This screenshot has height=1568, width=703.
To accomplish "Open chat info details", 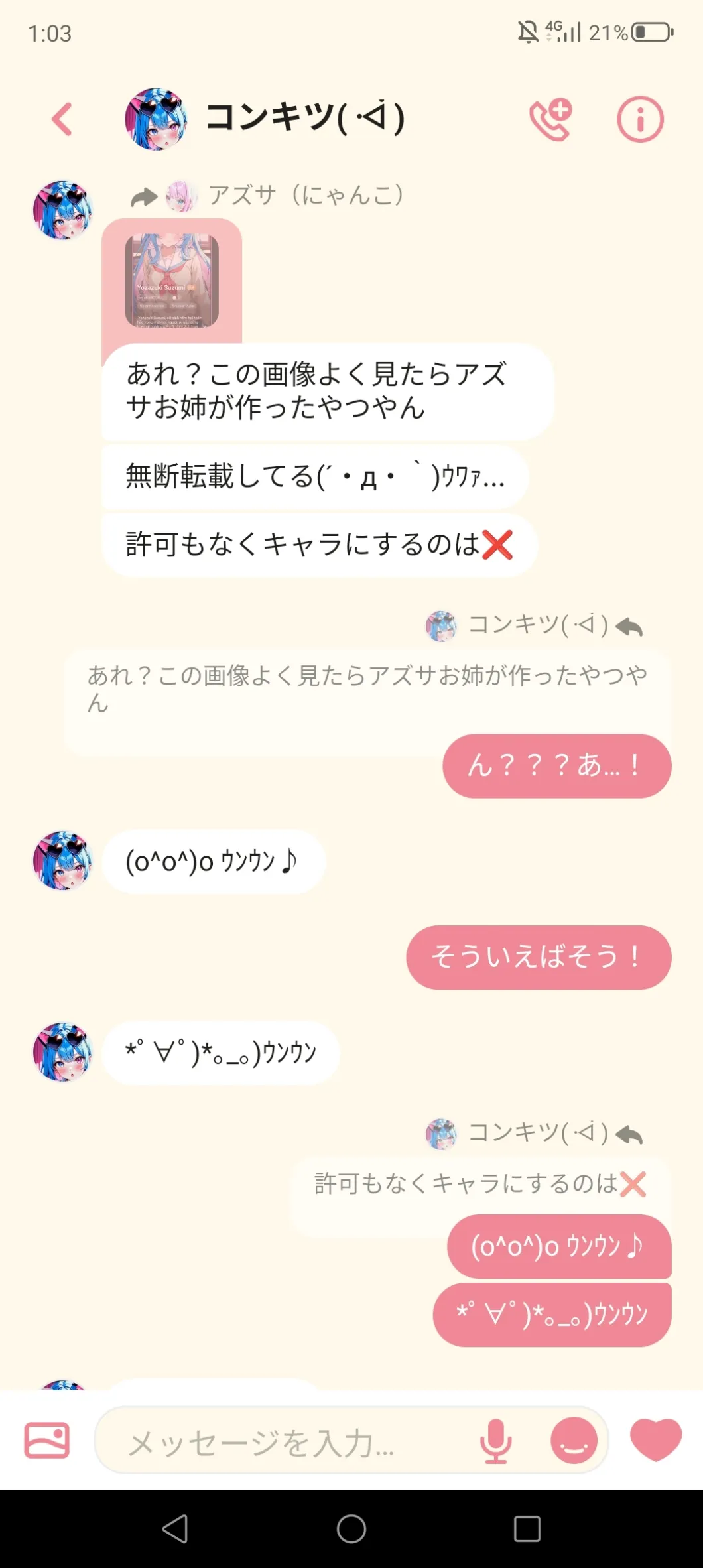I will coord(640,120).
